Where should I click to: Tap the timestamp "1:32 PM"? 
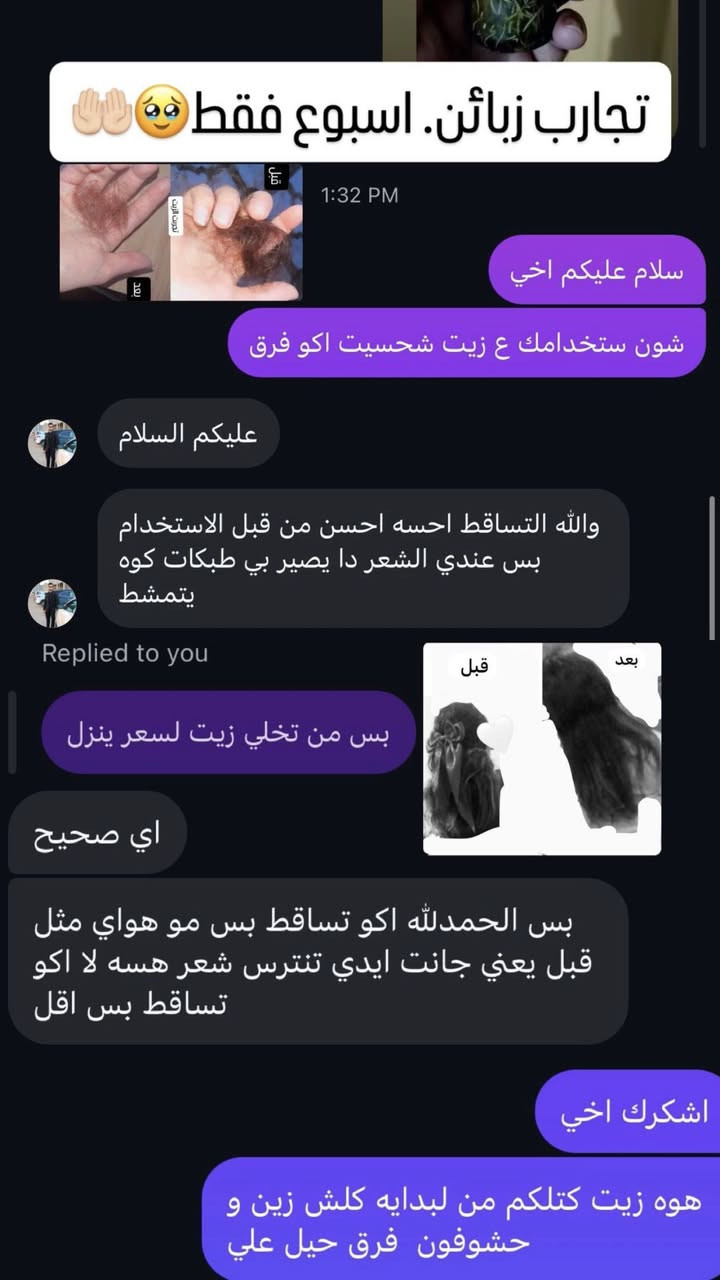(x=360, y=196)
